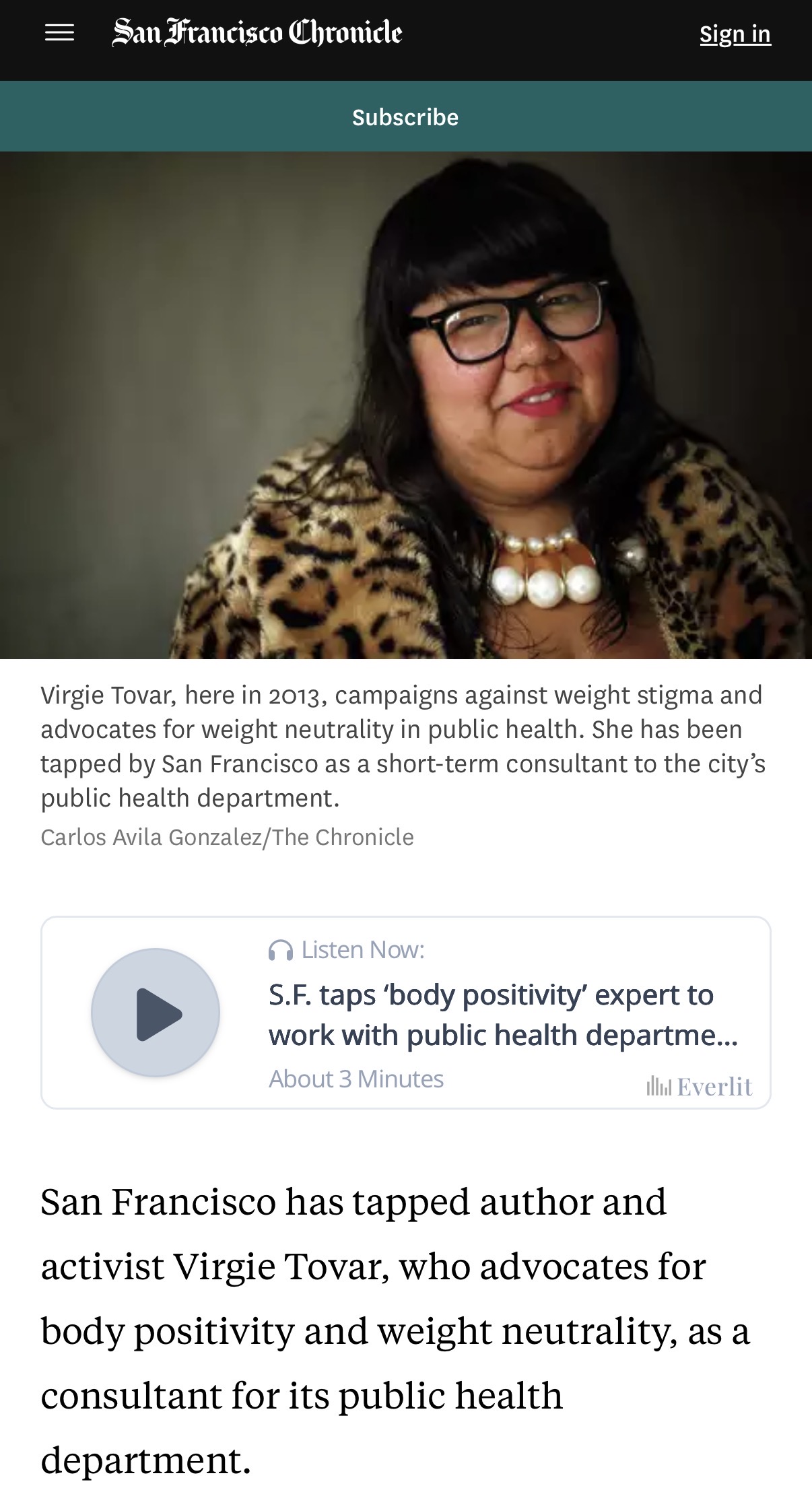
Task: Tap the Sign in link
Action: (x=735, y=34)
